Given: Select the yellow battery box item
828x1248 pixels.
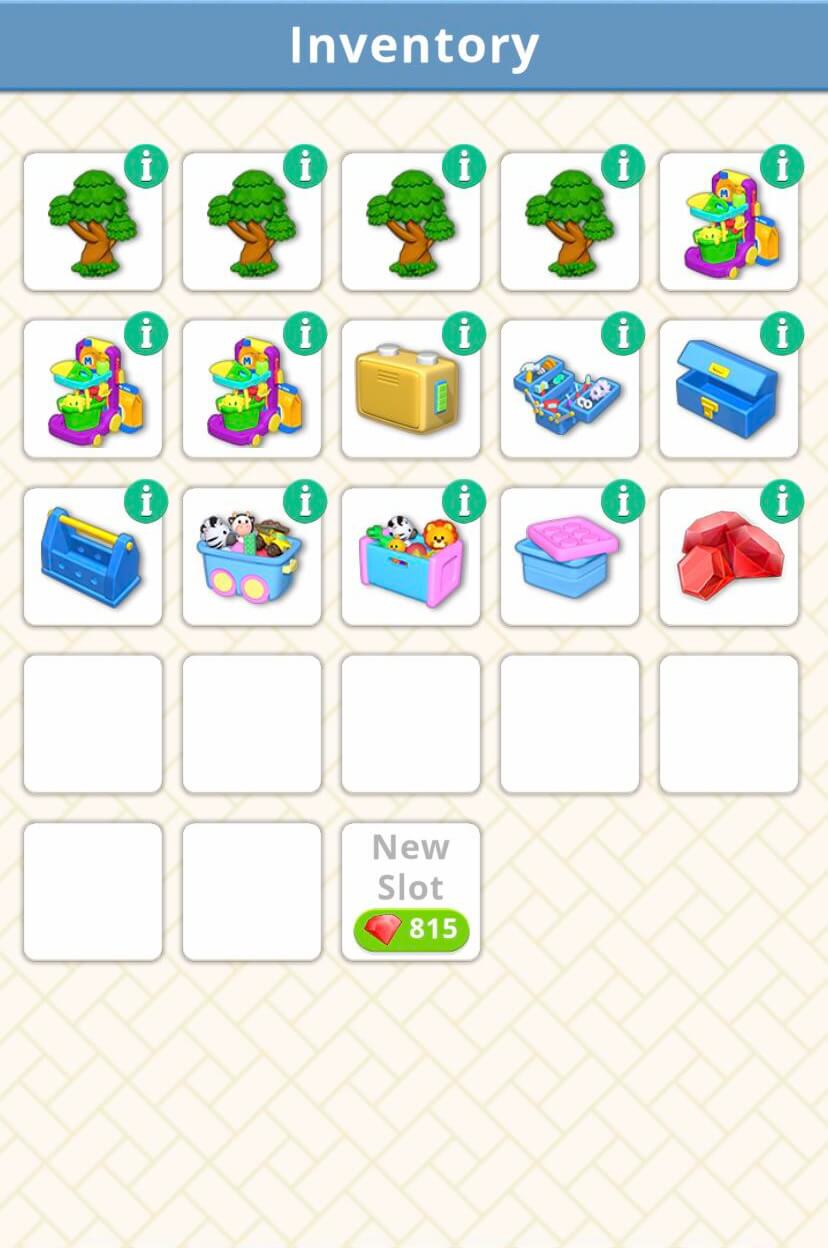Looking at the screenshot, I should coord(405,392).
